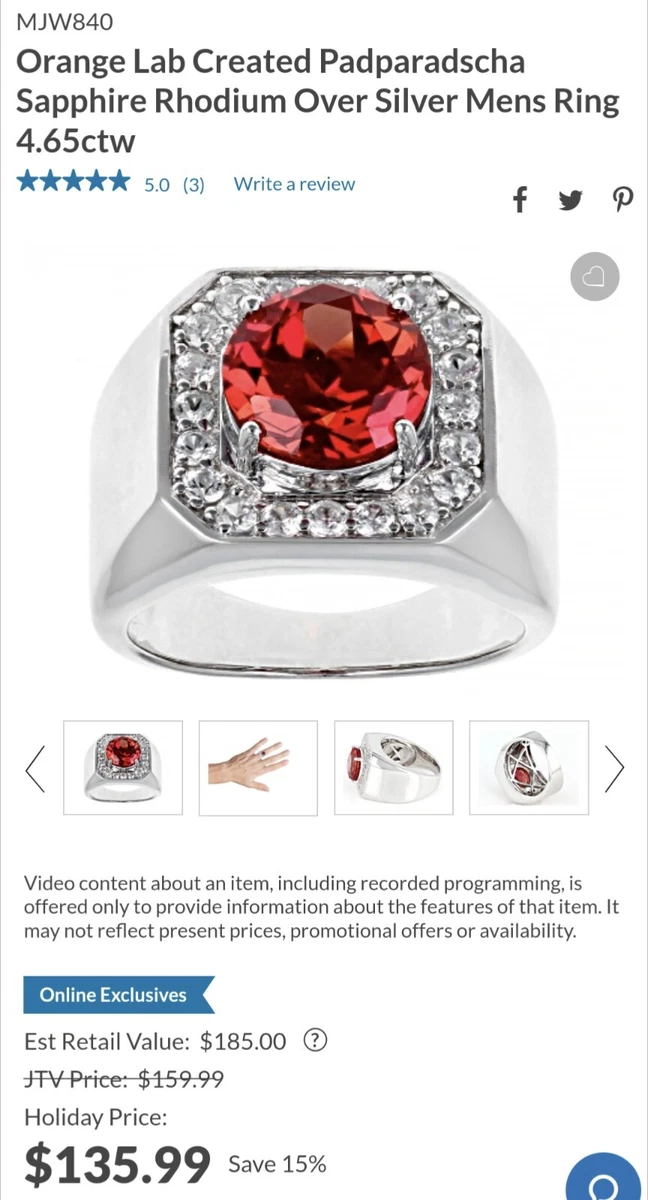Open the blue chat bubble button
Image resolution: width=648 pixels, height=1200 pixels.
point(603,1178)
